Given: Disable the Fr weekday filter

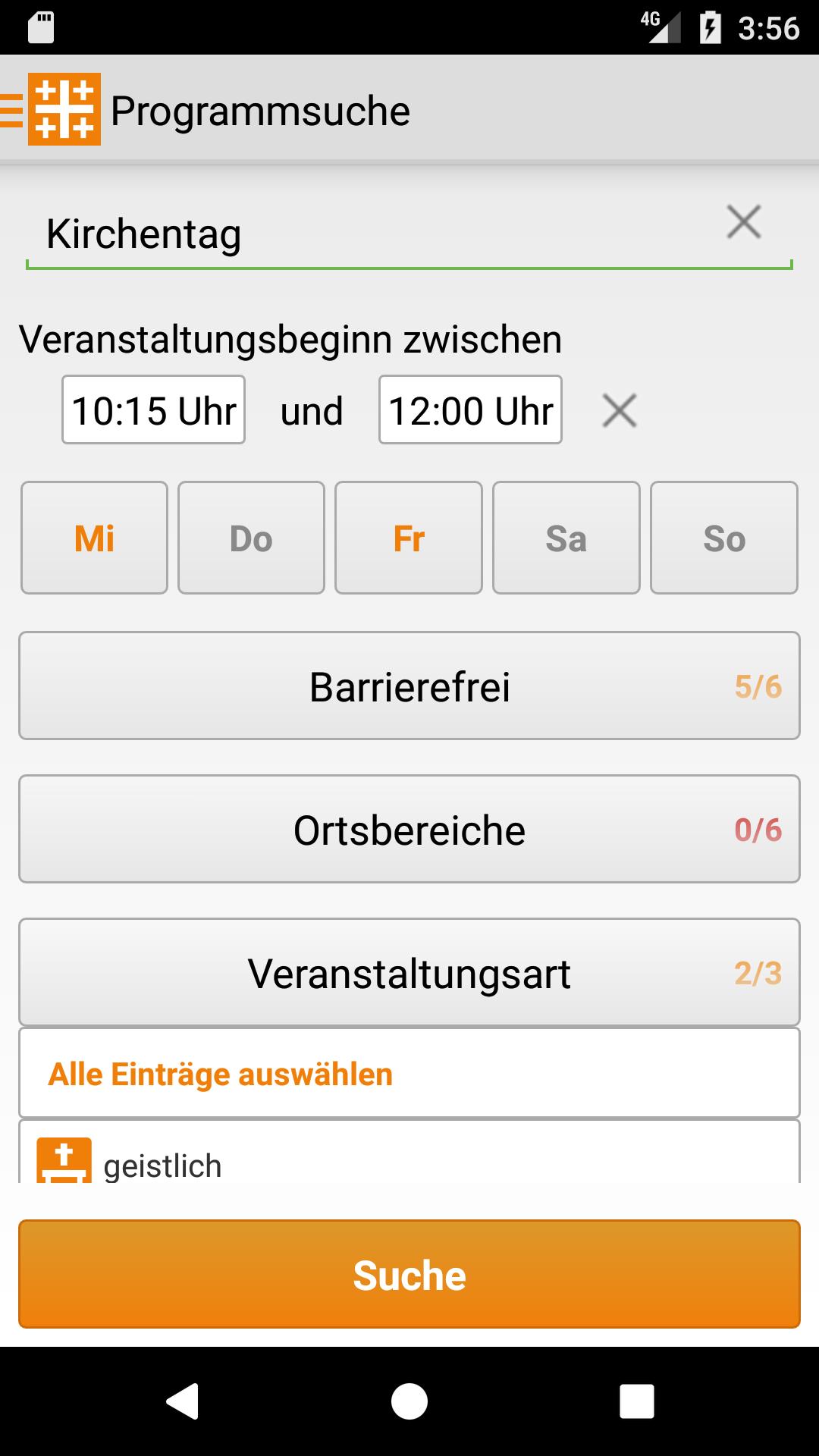Looking at the screenshot, I should point(408,537).
